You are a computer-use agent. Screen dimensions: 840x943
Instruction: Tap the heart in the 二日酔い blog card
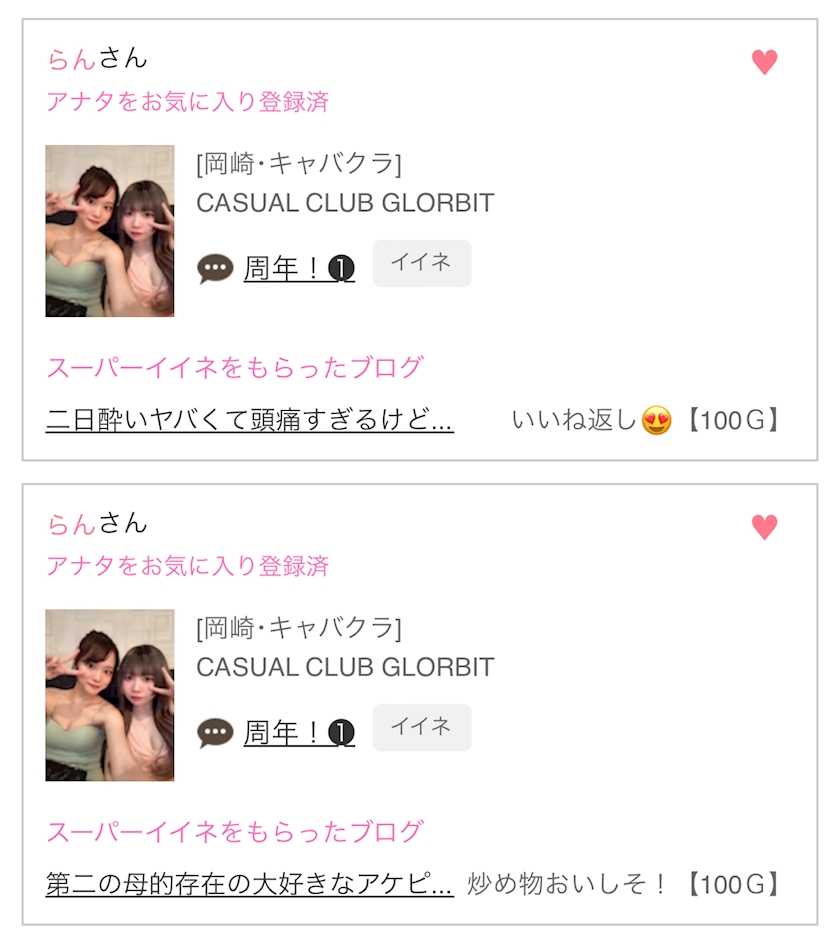pos(764,62)
